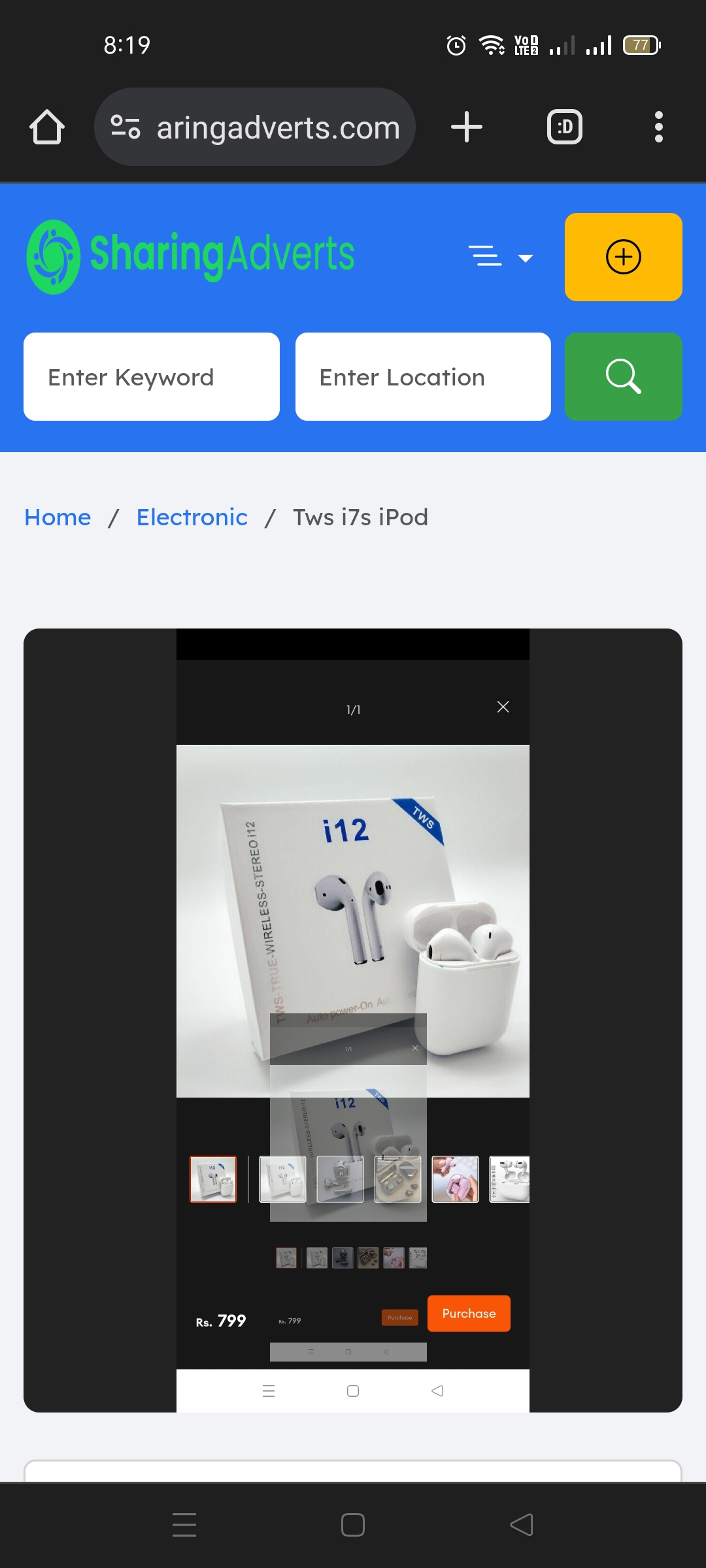706x1568 pixels.
Task: Open the tab switcher
Action: tap(564, 127)
